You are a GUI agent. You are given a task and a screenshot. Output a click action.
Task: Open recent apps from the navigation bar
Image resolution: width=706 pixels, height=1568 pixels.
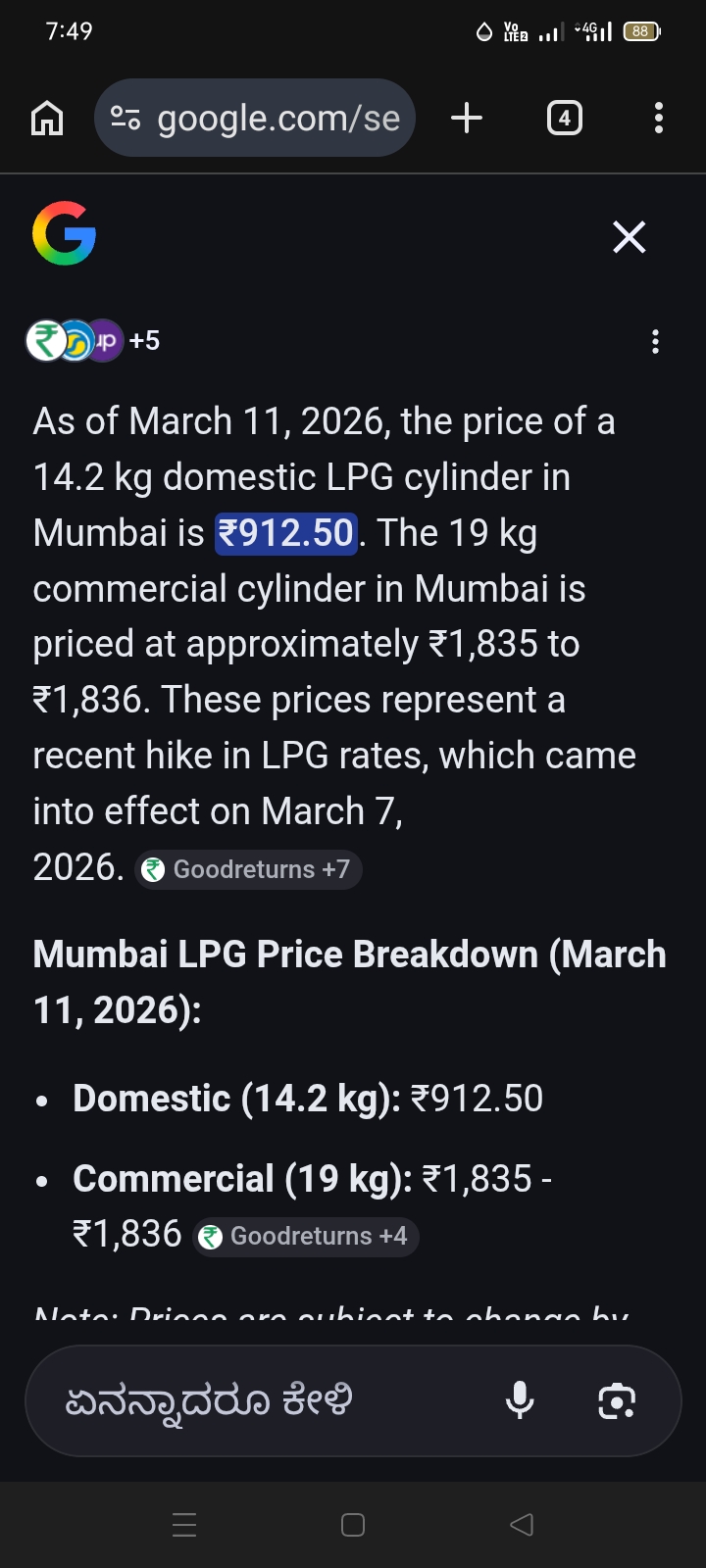(184, 1524)
